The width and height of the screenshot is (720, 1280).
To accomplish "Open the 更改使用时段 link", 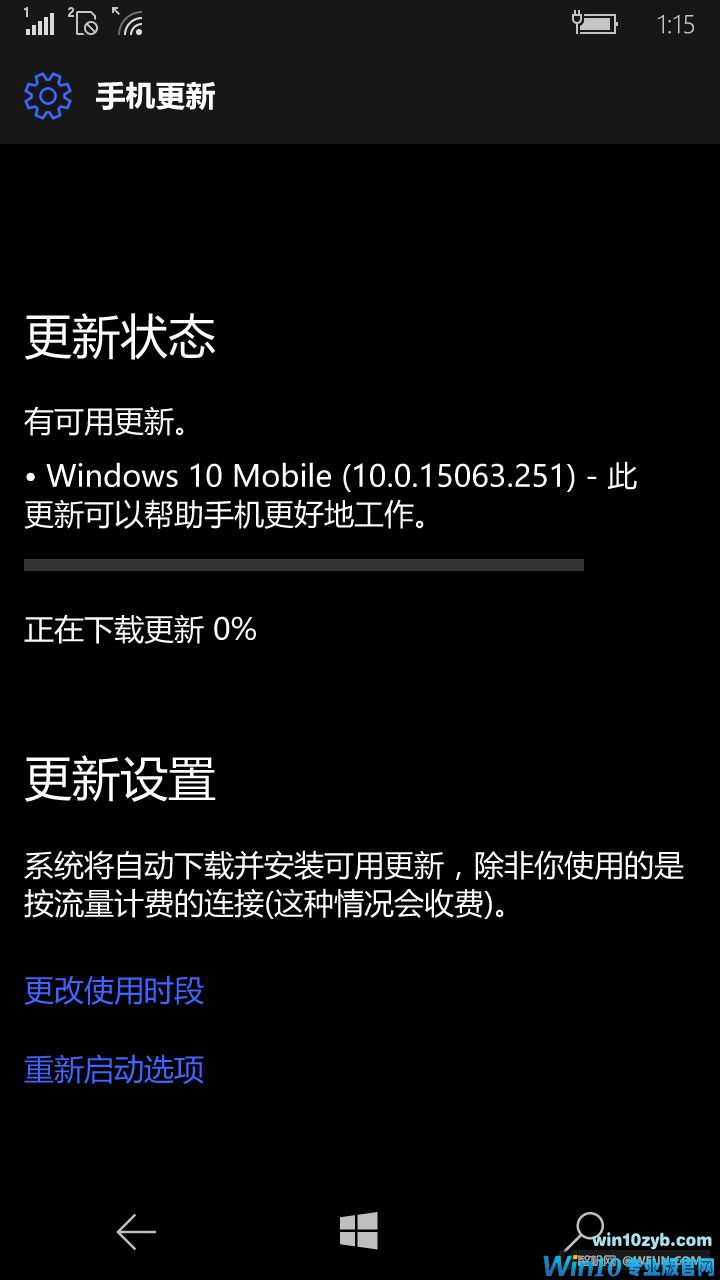I will 114,991.
